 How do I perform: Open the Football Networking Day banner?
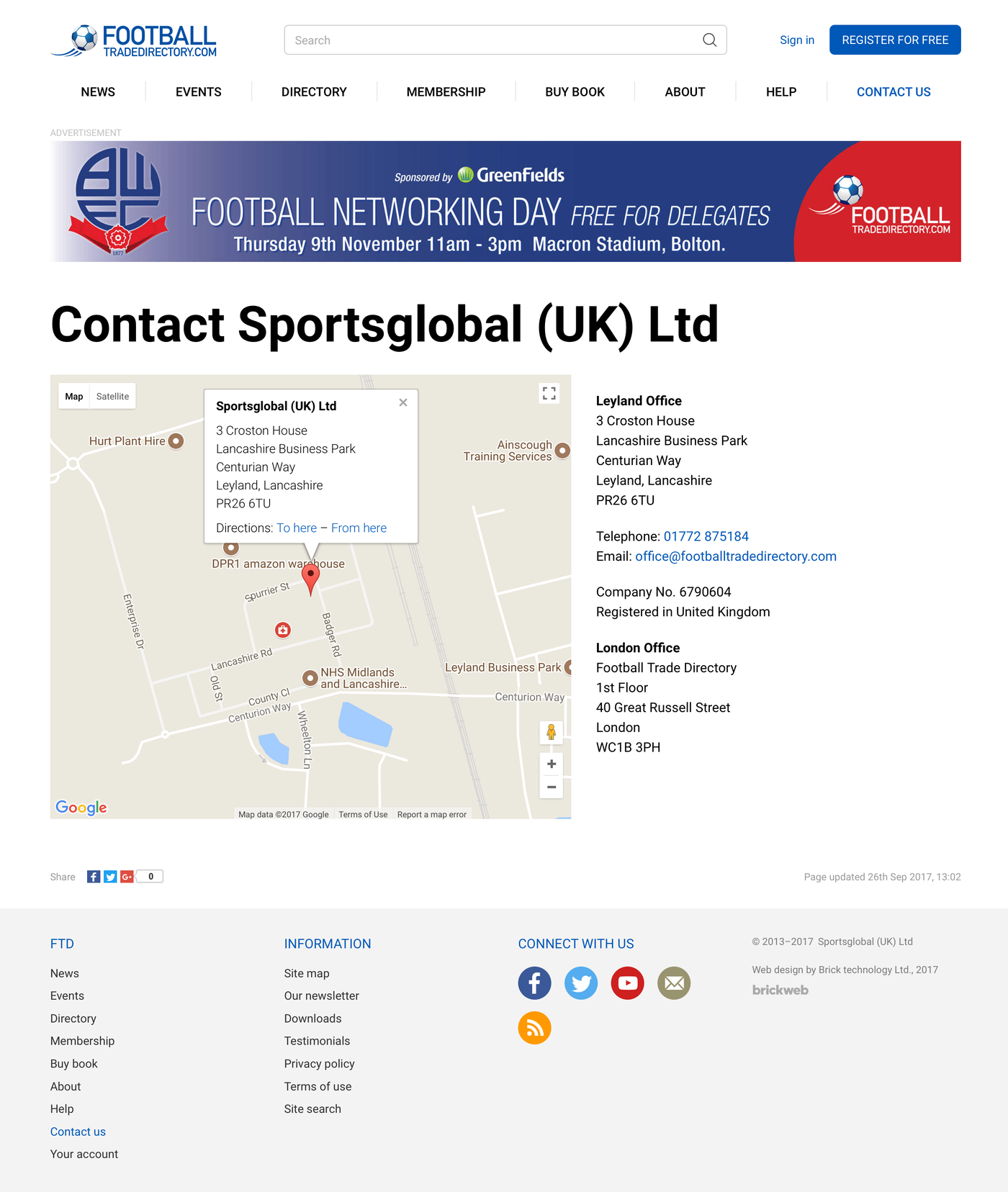505,202
